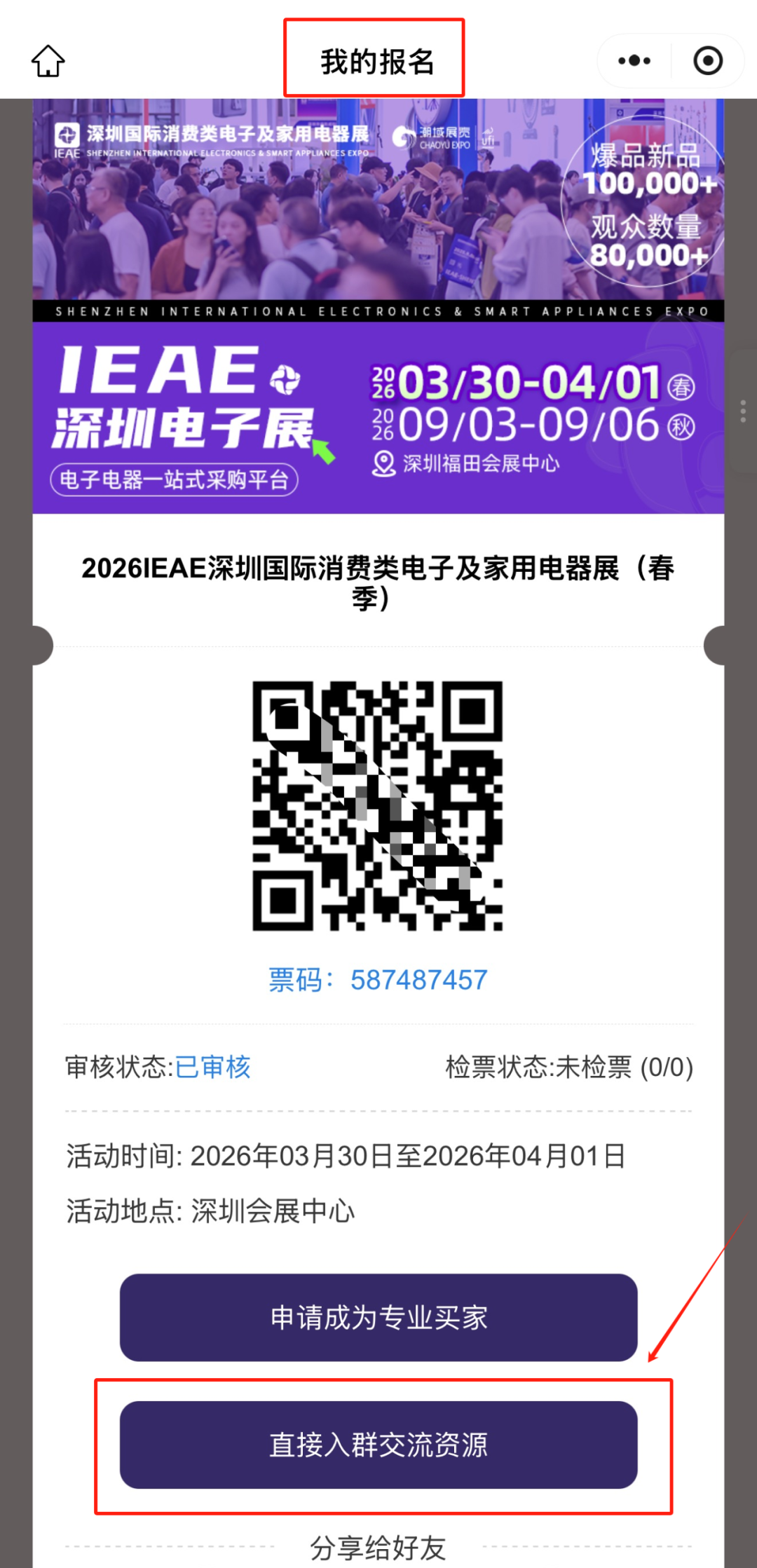Scan the QR code image
The image size is (757, 1568).
pyautogui.click(x=378, y=806)
